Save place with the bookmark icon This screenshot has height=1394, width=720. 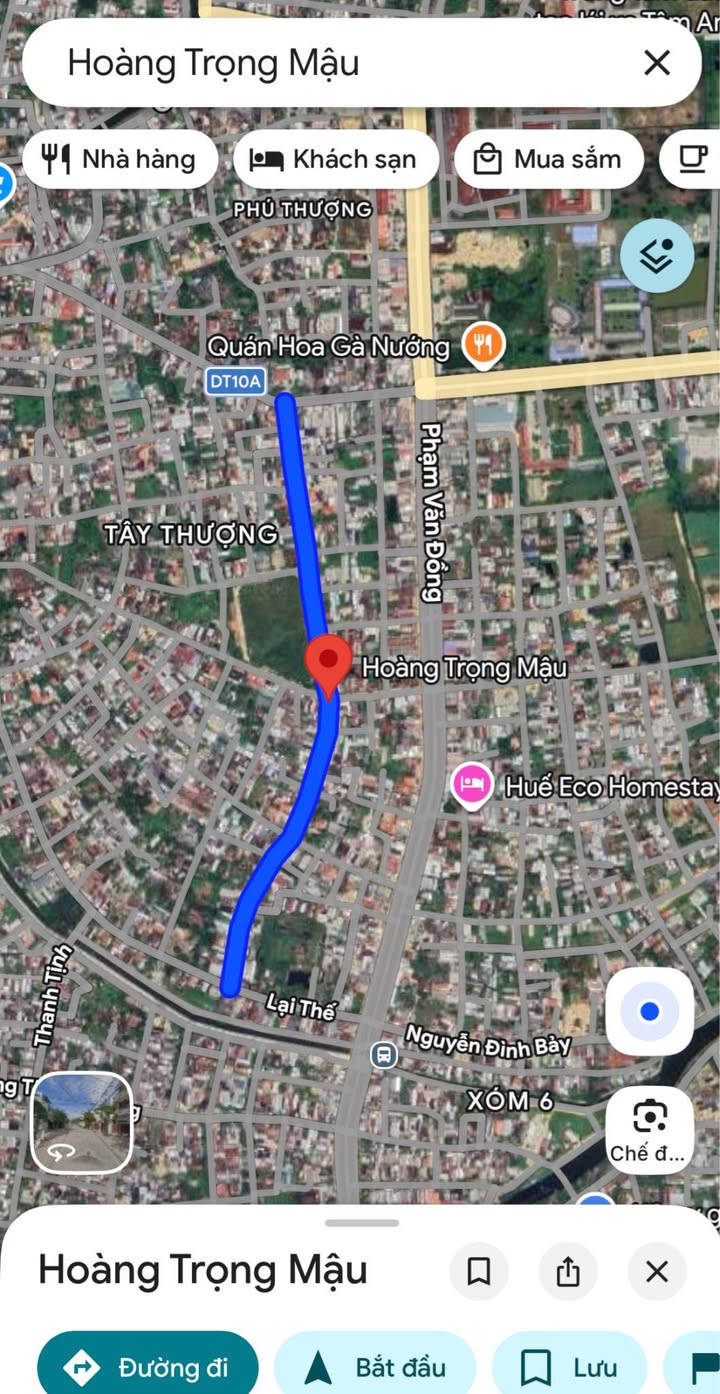click(478, 1271)
